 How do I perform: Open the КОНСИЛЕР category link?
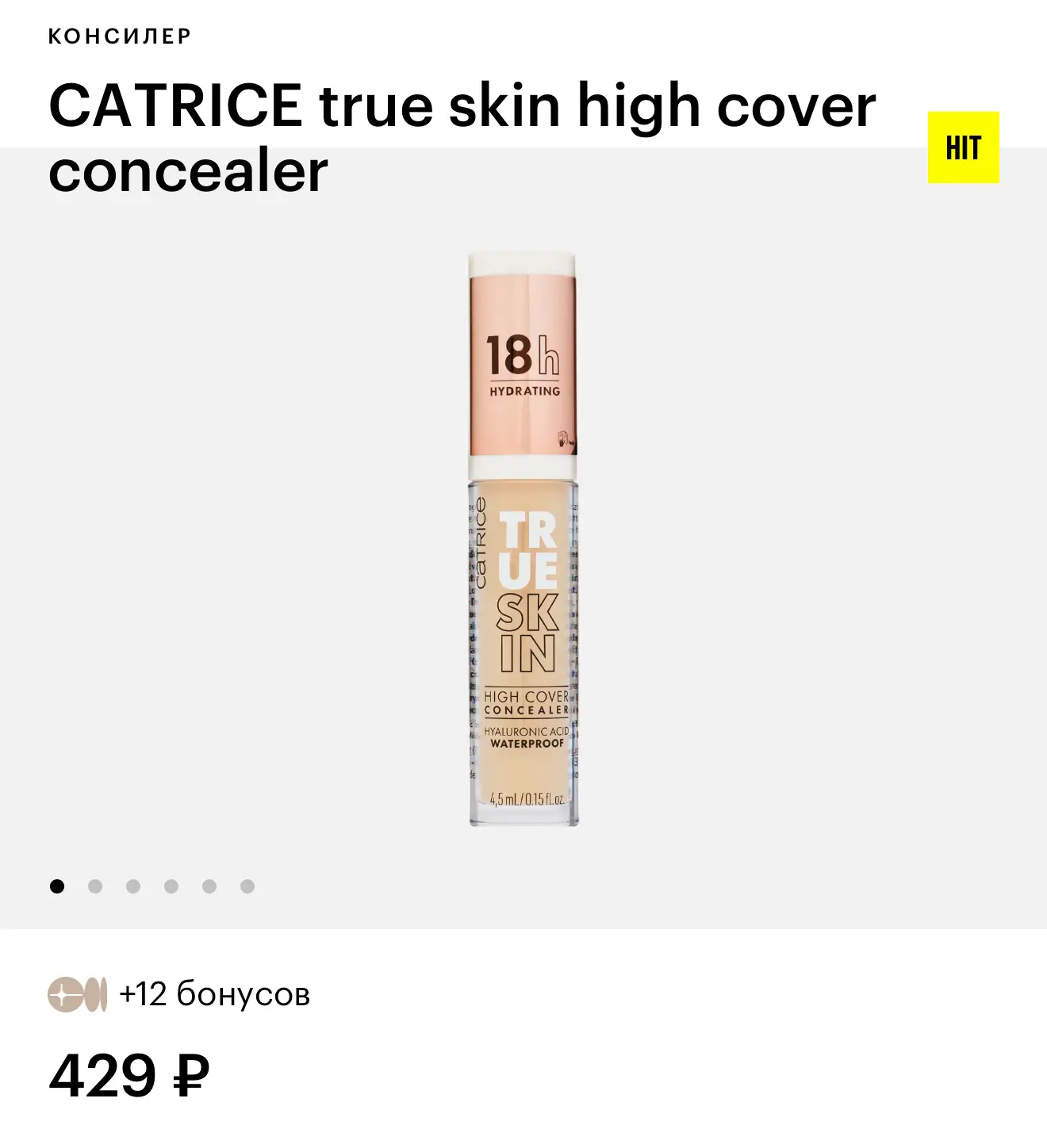pyautogui.click(x=120, y=36)
